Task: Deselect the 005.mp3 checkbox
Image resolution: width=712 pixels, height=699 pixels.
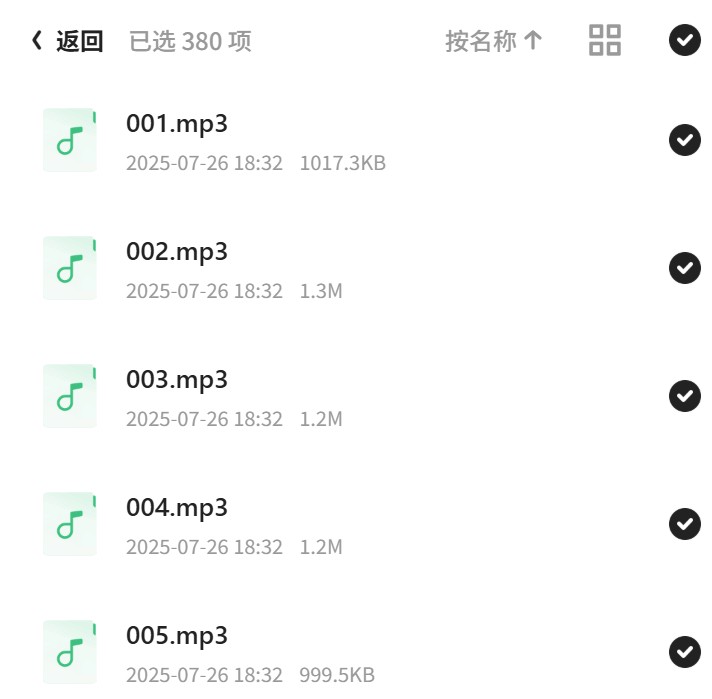Action: 684,652
